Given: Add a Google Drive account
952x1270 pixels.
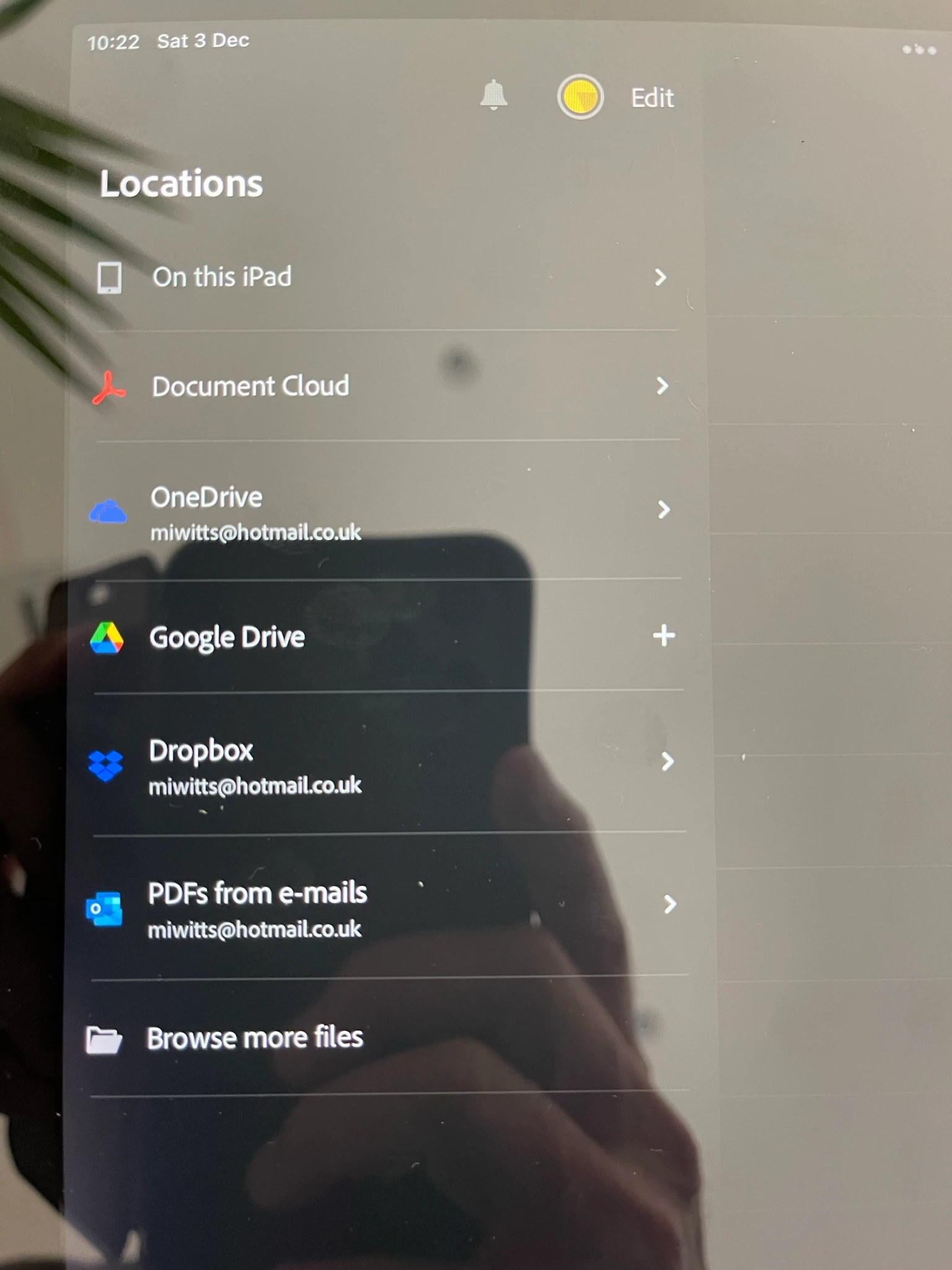Looking at the screenshot, I should 663,636.
